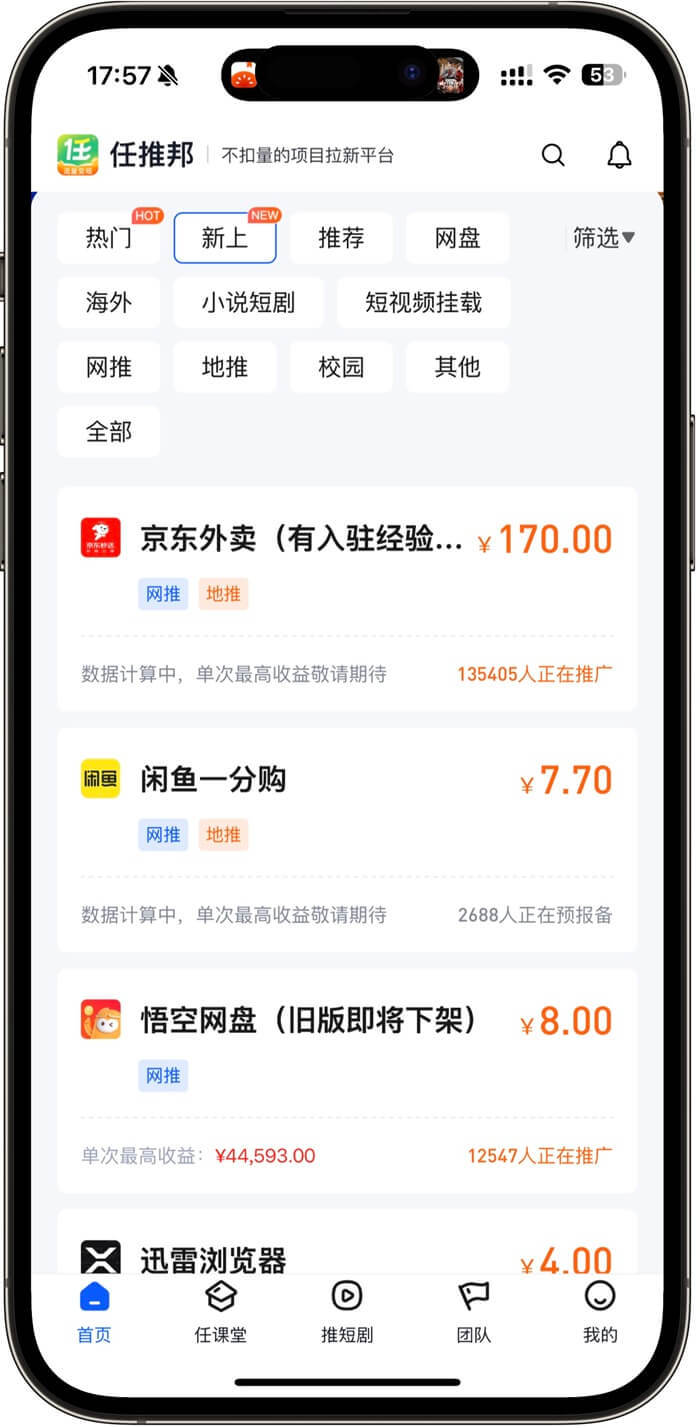Filter by 网盘 category
The image size is (700, 1427).
(457, 238)
